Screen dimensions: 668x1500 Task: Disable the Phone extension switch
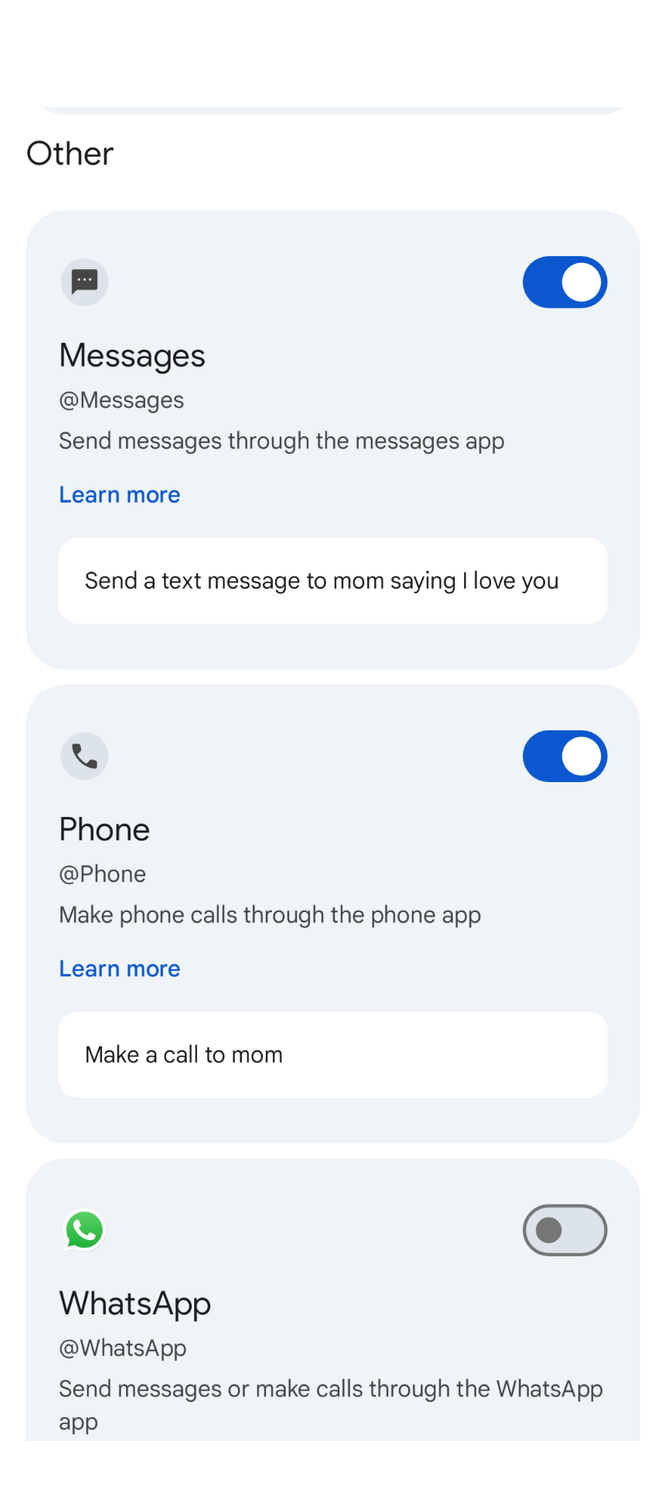[x=564, y=756]
